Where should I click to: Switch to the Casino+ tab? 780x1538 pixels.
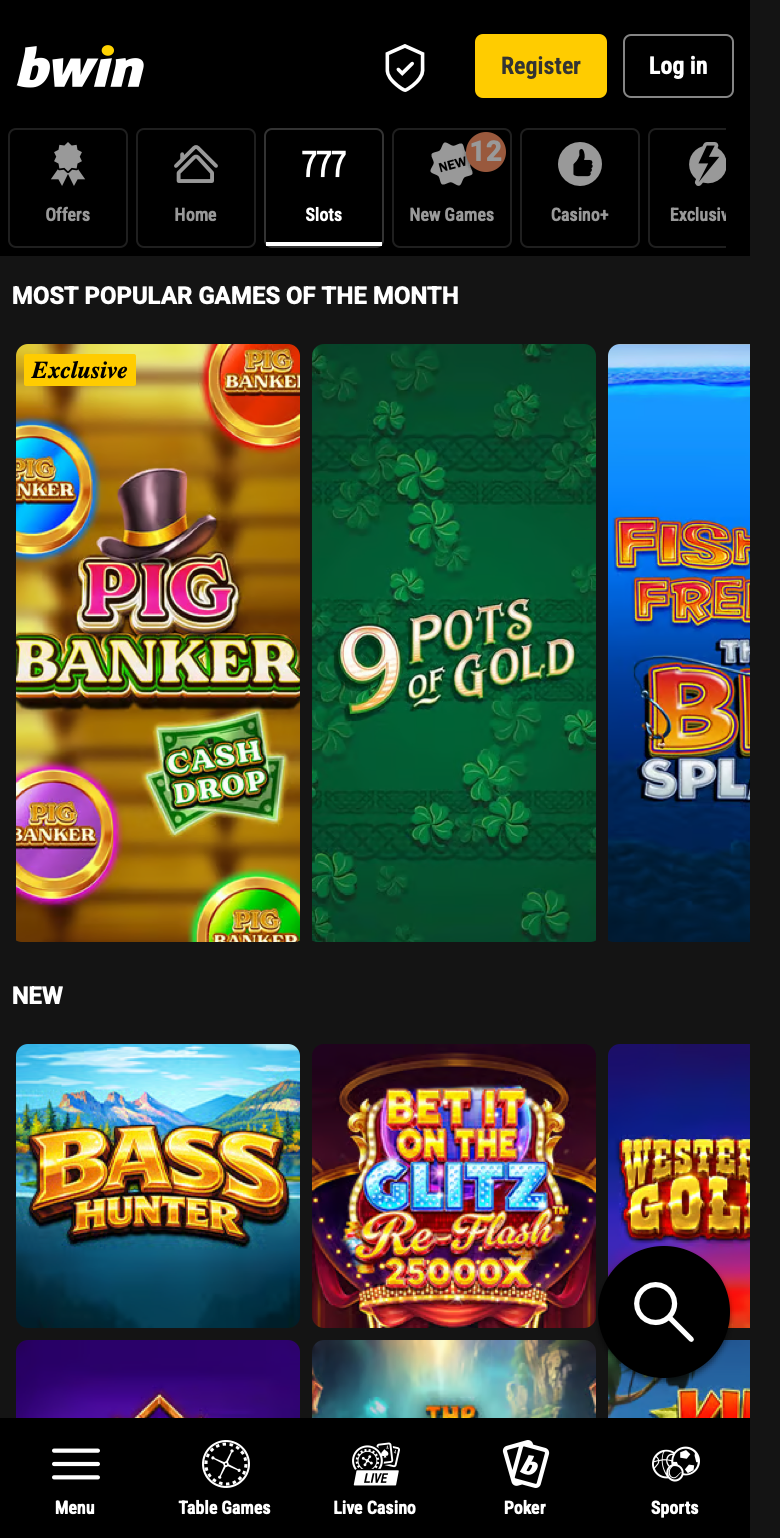[580, 188]
